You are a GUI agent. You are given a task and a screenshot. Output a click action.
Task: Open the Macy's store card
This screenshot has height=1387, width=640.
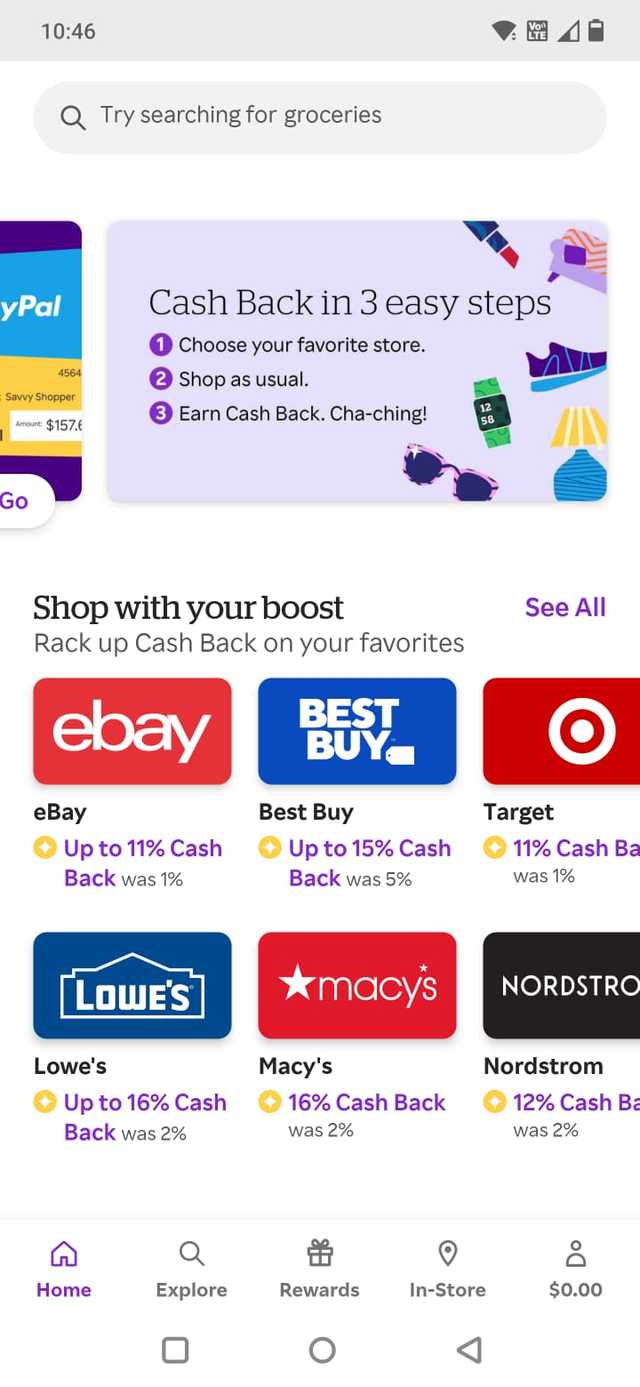click(x=357, y=985)
